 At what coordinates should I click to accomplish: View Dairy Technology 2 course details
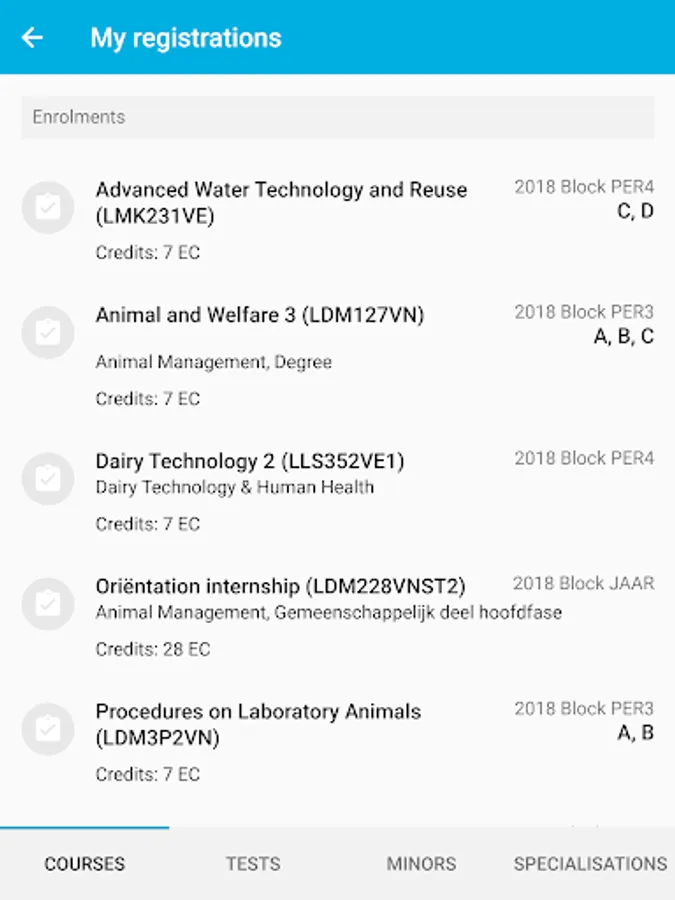tap(250, 462)
